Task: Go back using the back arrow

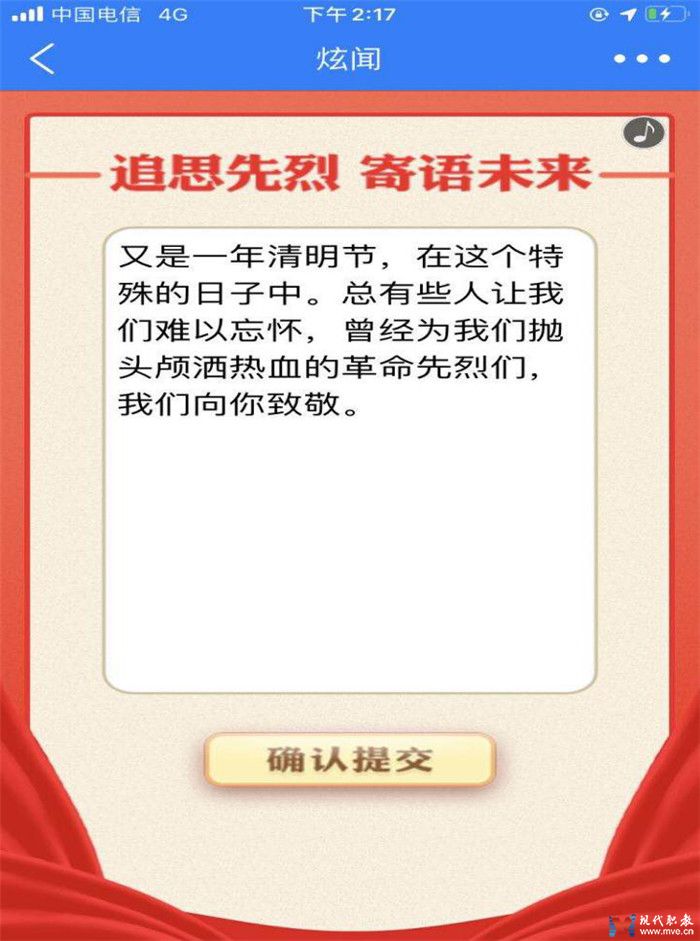Action: pos(42,58)
